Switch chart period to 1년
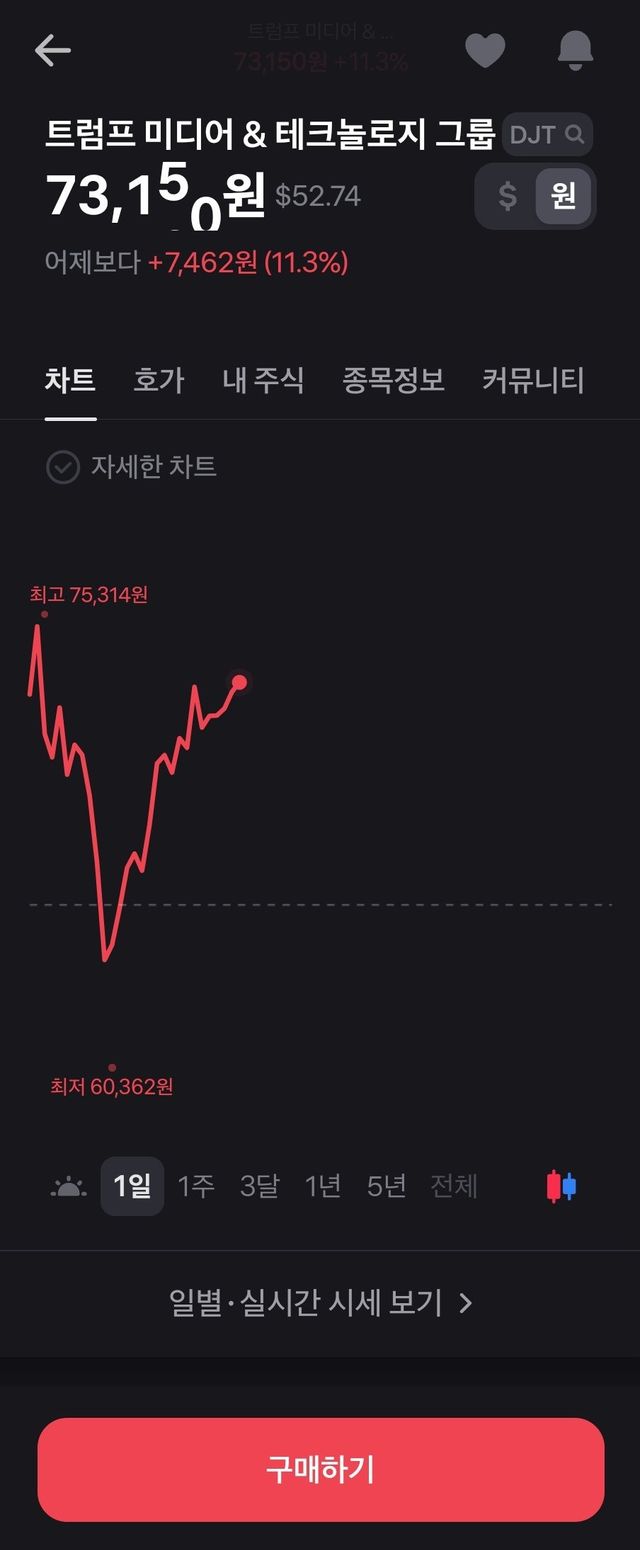 (x=323, y=1187)
